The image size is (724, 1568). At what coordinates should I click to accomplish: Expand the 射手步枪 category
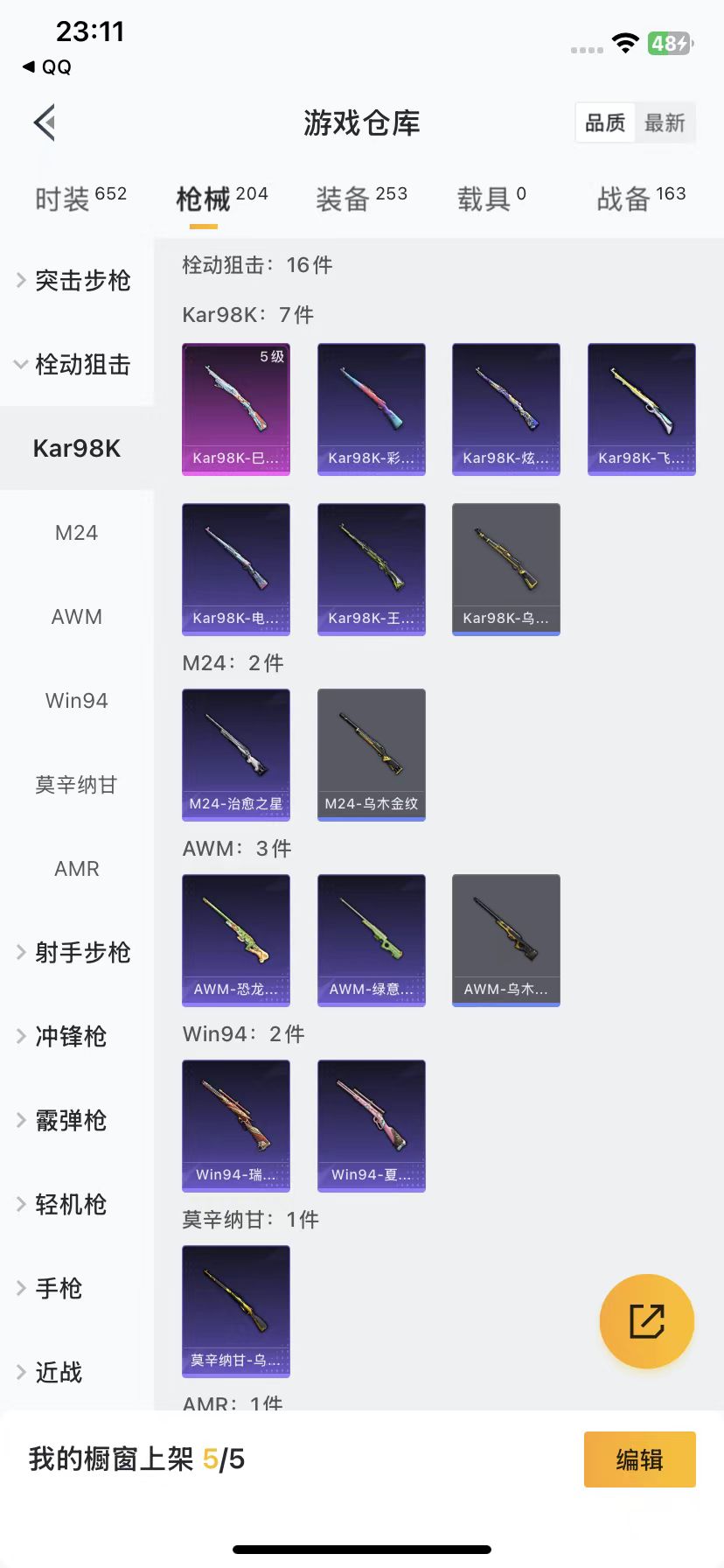coord(74,953)
